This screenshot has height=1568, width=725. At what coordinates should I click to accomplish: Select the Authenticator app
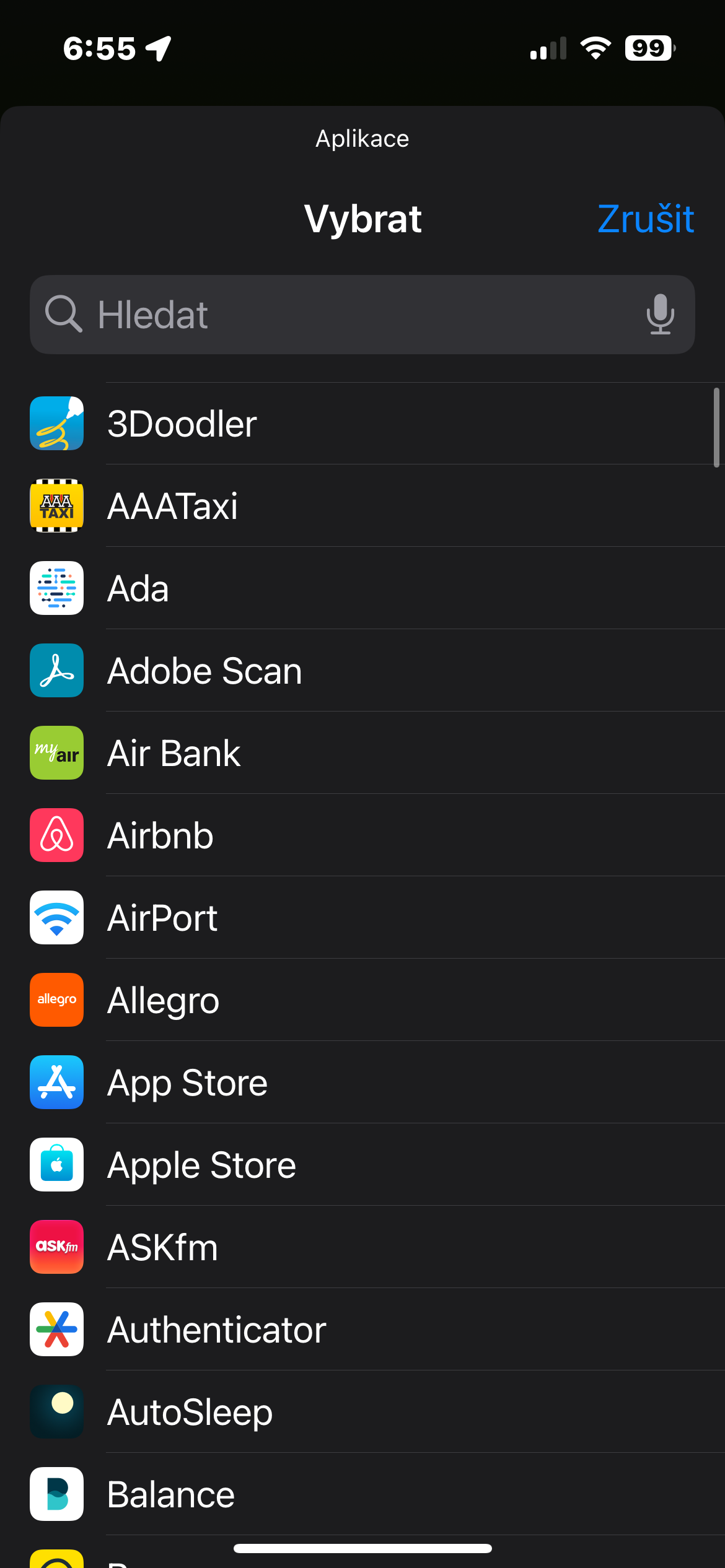point(217,1330)
